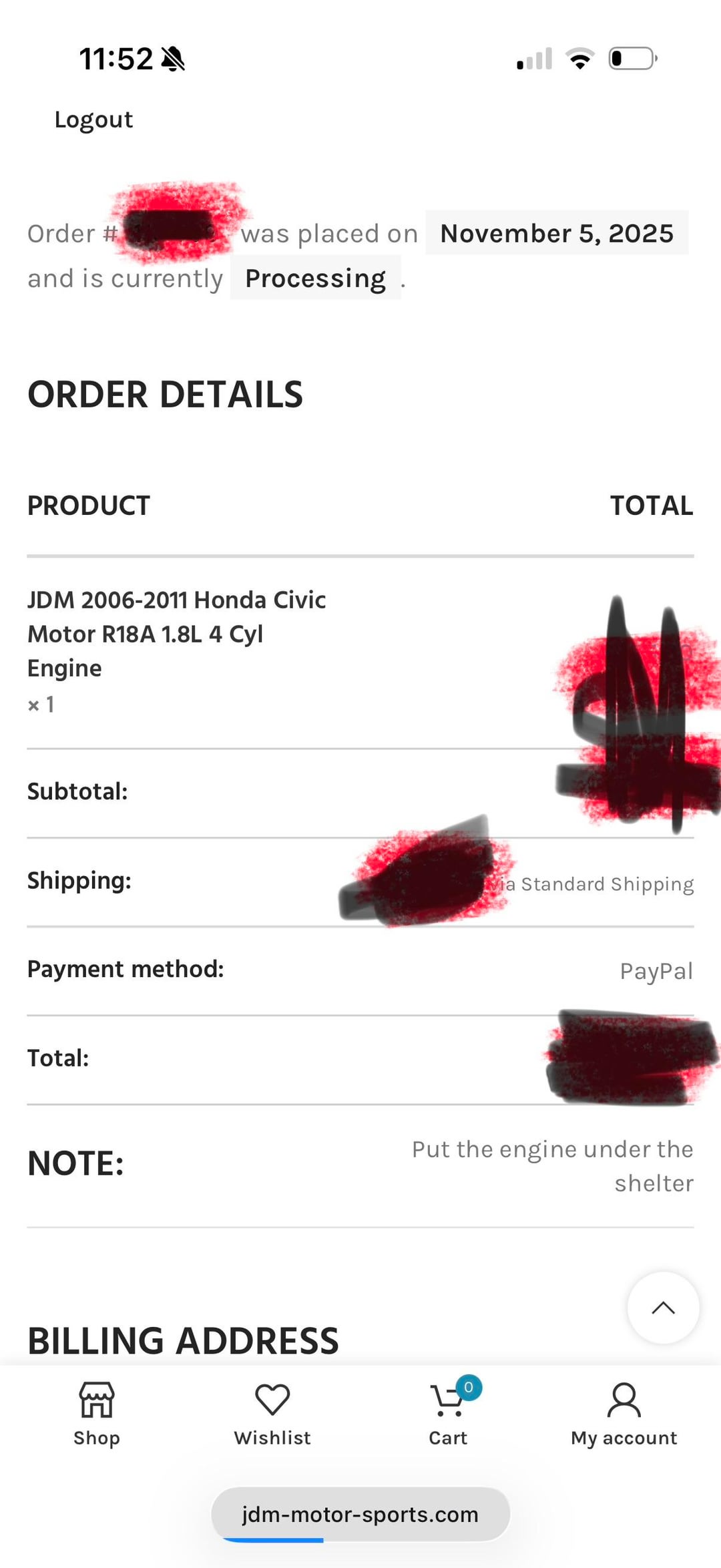The image size is (721, 1568).
Task: Tap the Logout link
Action: tap(93, 120)
